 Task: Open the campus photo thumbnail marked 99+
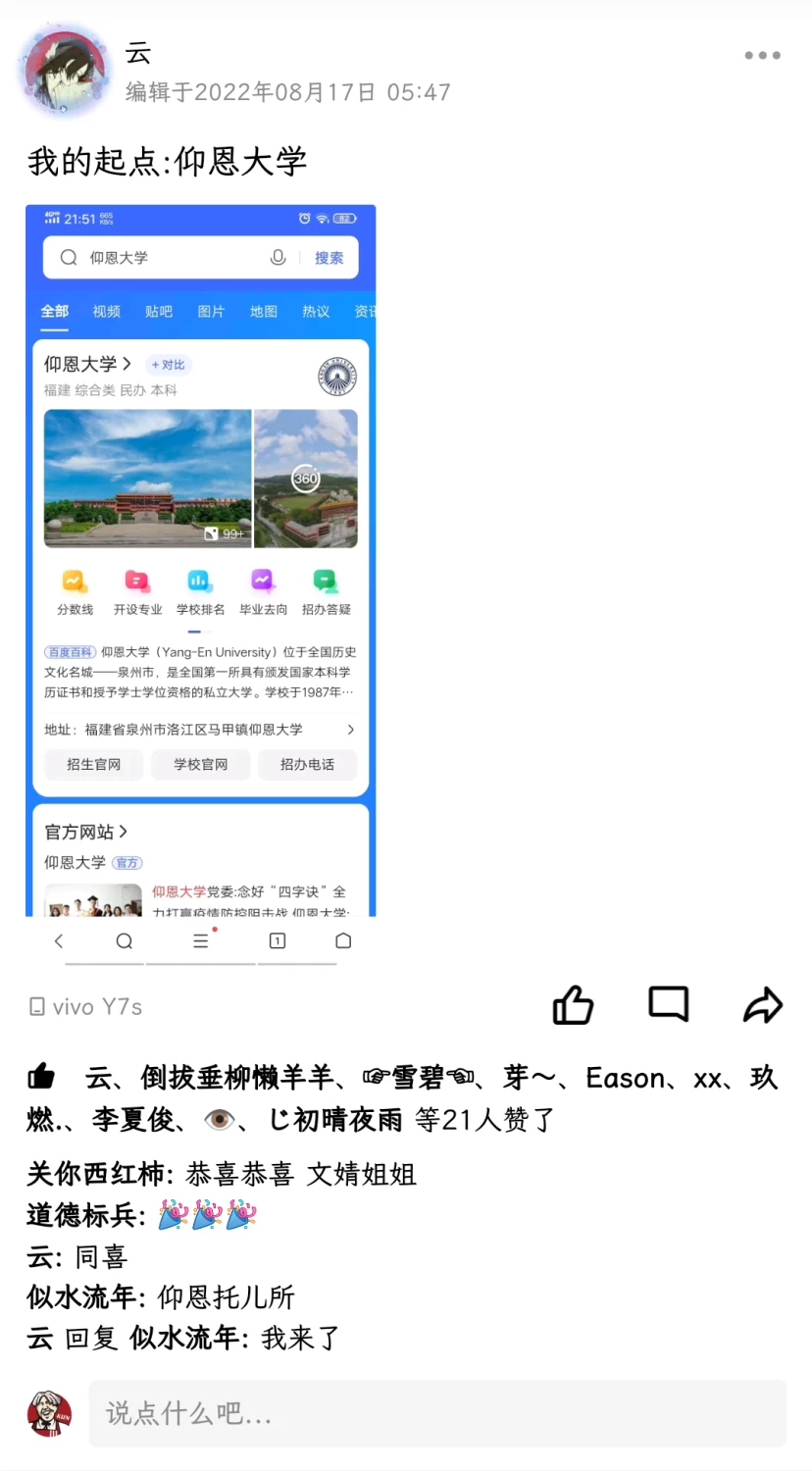(x=147, y=478)
